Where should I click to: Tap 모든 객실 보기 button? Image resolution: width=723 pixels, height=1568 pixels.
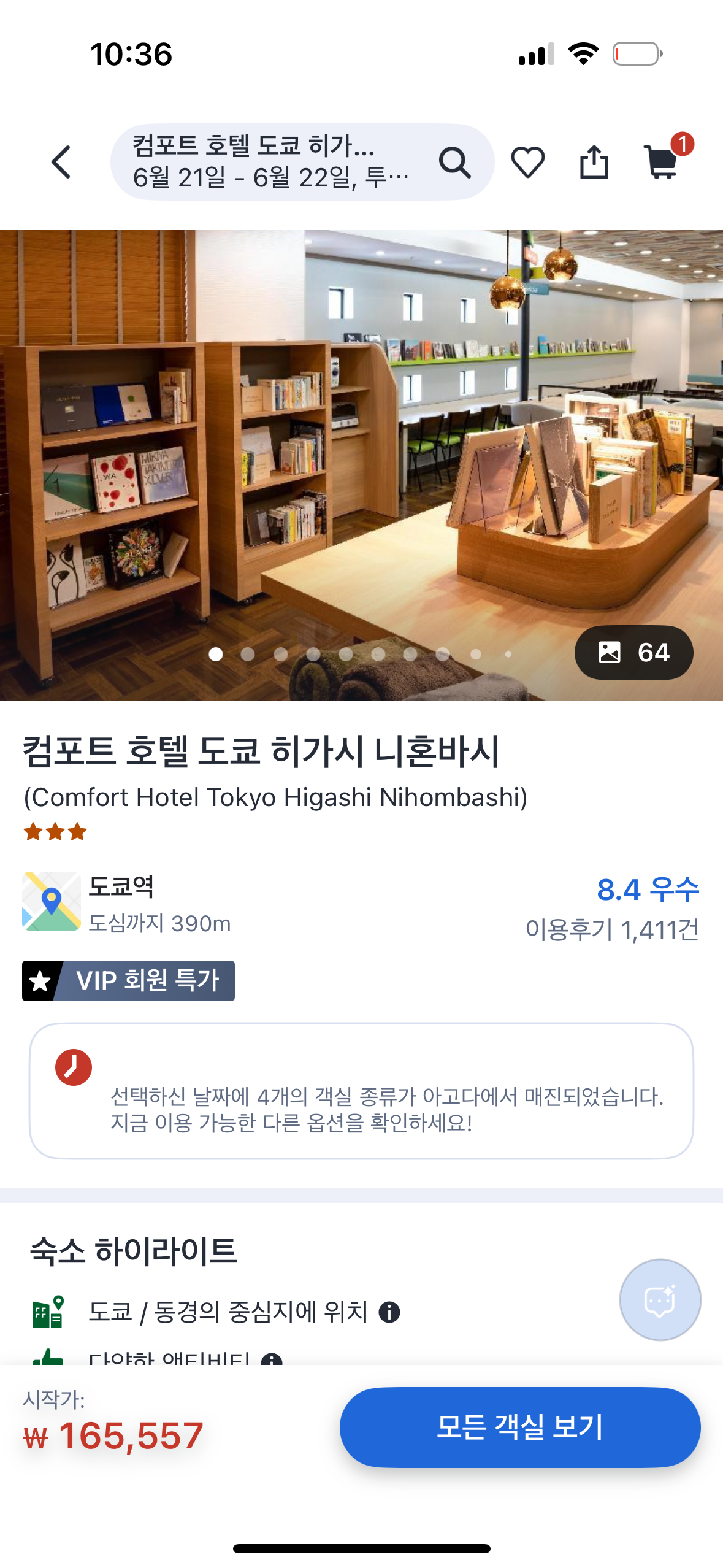(x=519, y=1427)
